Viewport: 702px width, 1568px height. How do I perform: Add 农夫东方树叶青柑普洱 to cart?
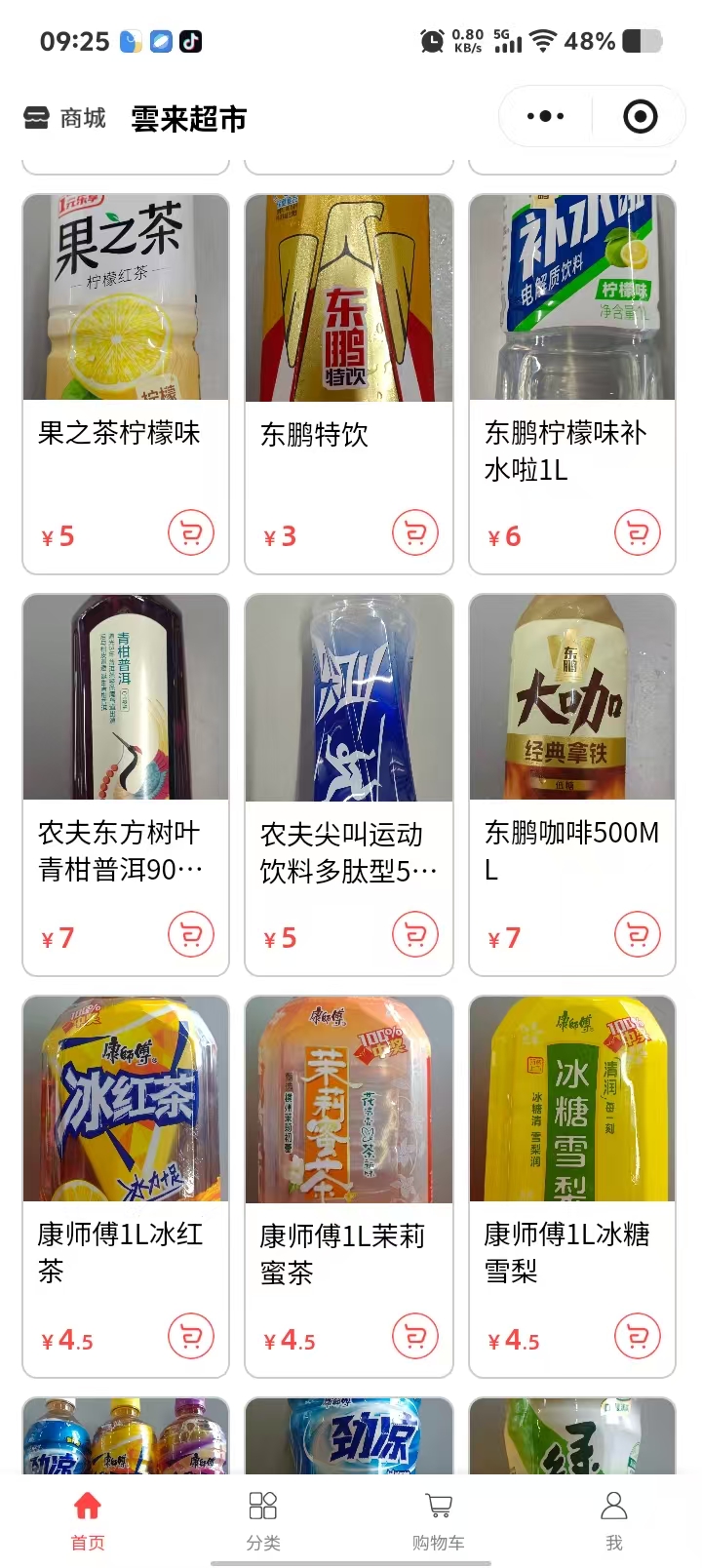click(x=191, y=935)
